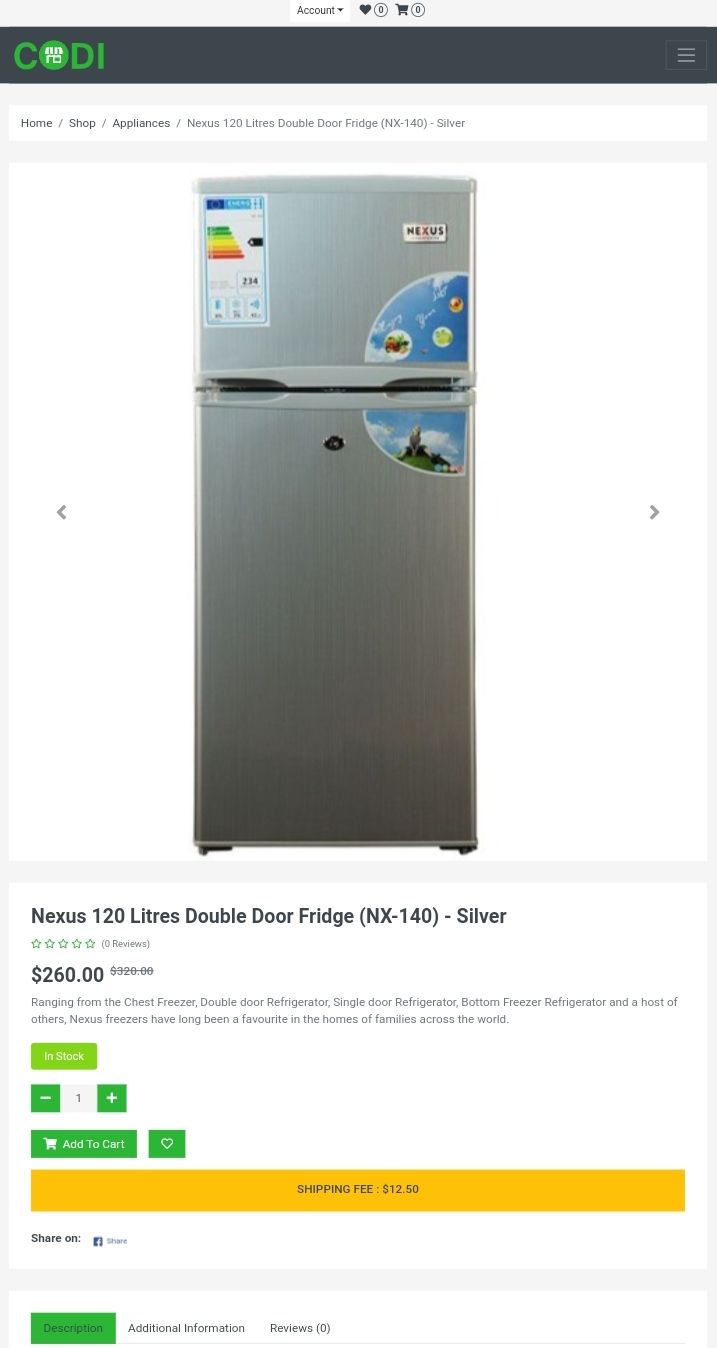Go to Home via breadcrumb

(36, 123)
